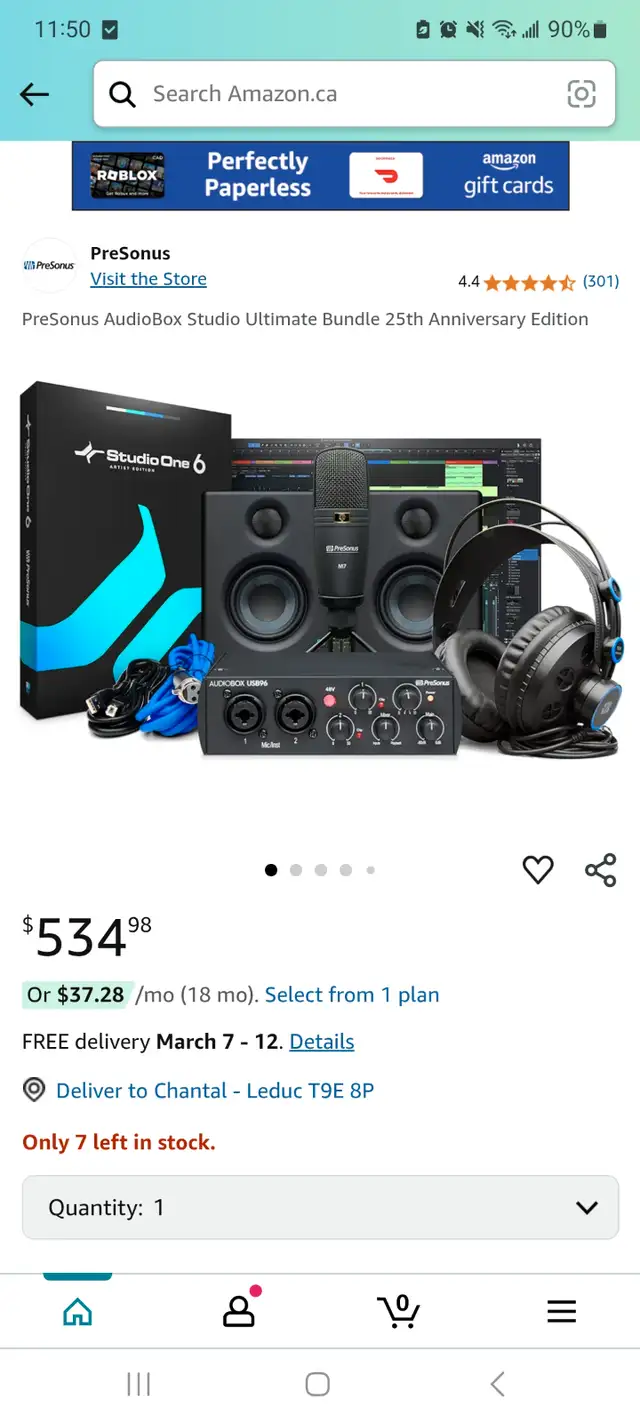
Task: Visit the PreSonus Store link
Action: [148, 279]
